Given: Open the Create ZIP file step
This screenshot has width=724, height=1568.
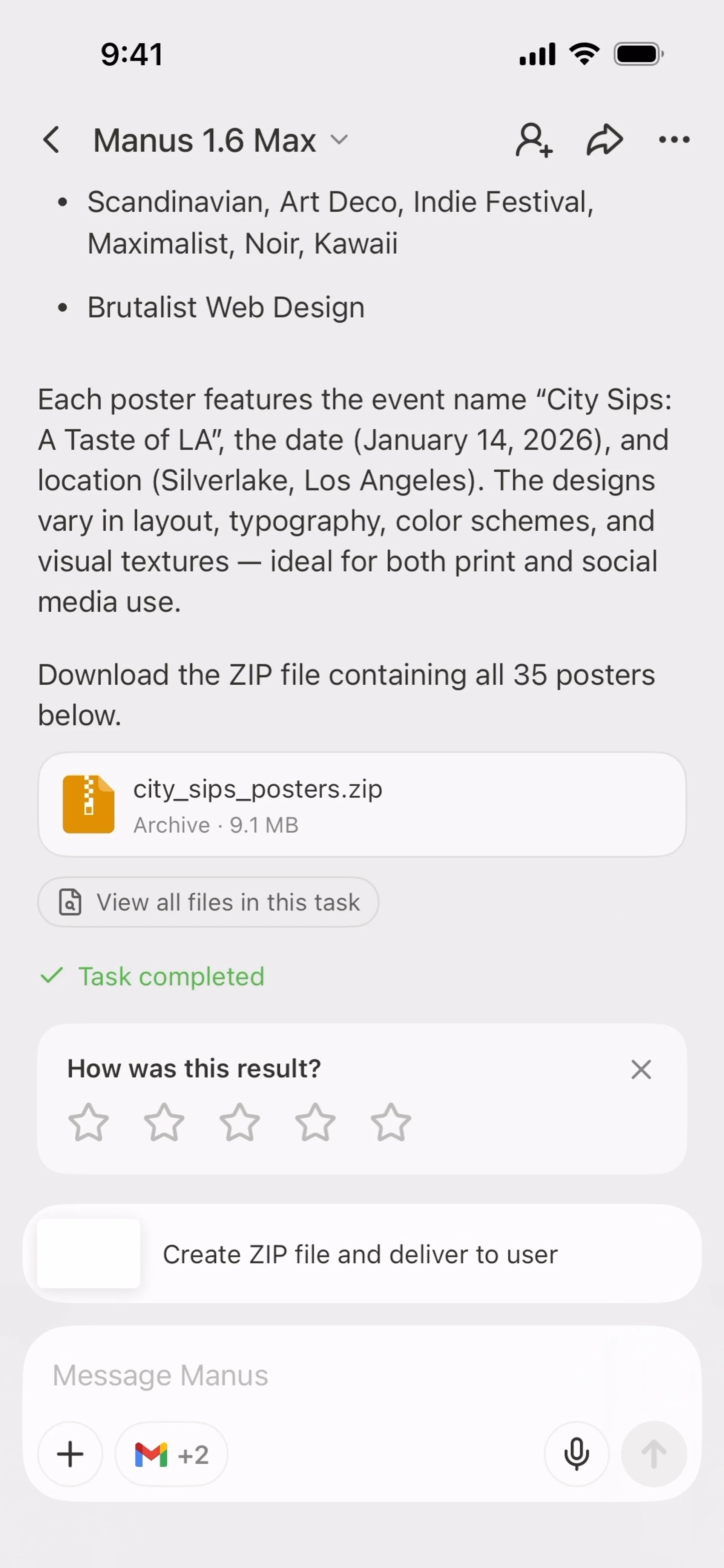Looking at the screenshot, I should coord(362,1255).
